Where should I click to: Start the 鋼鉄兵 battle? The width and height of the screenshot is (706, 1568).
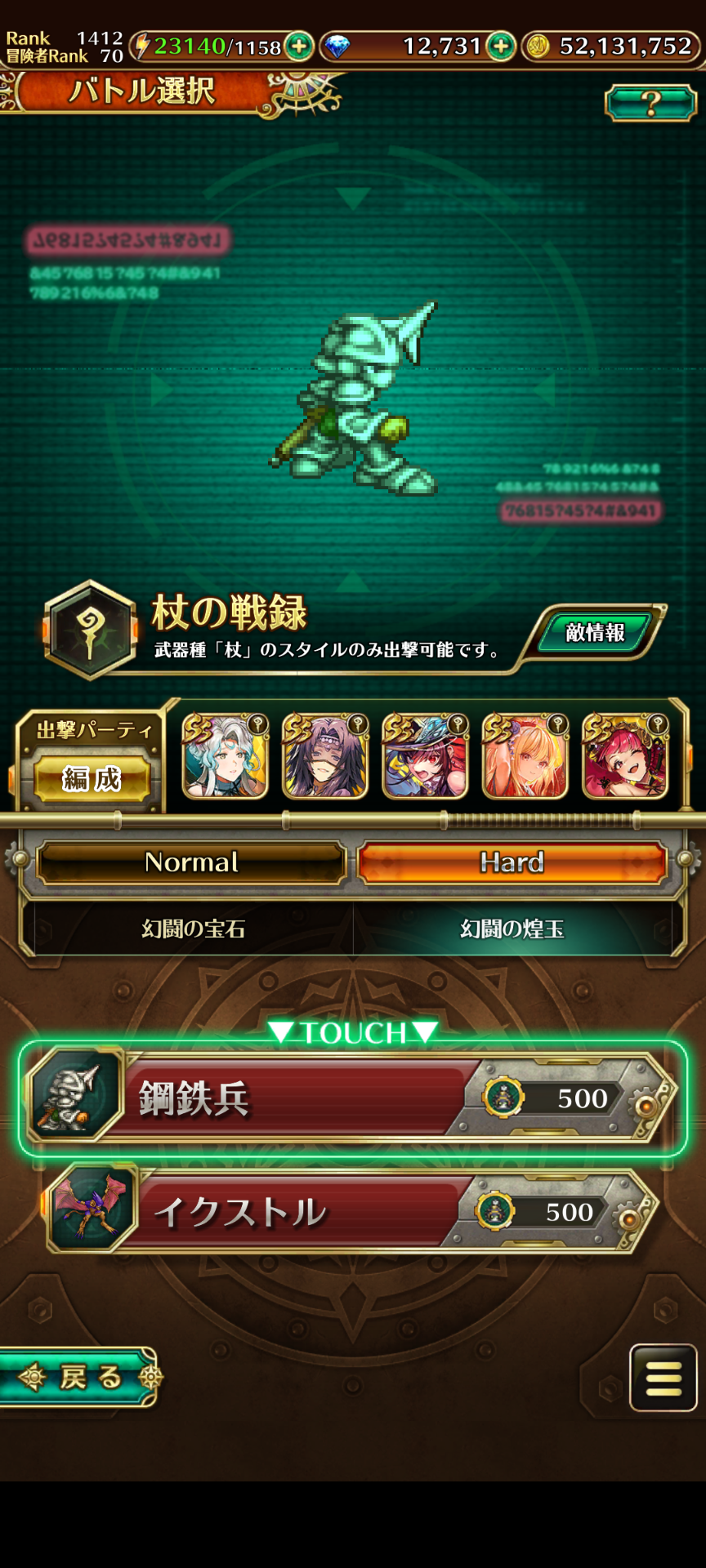coord(353,1098)
